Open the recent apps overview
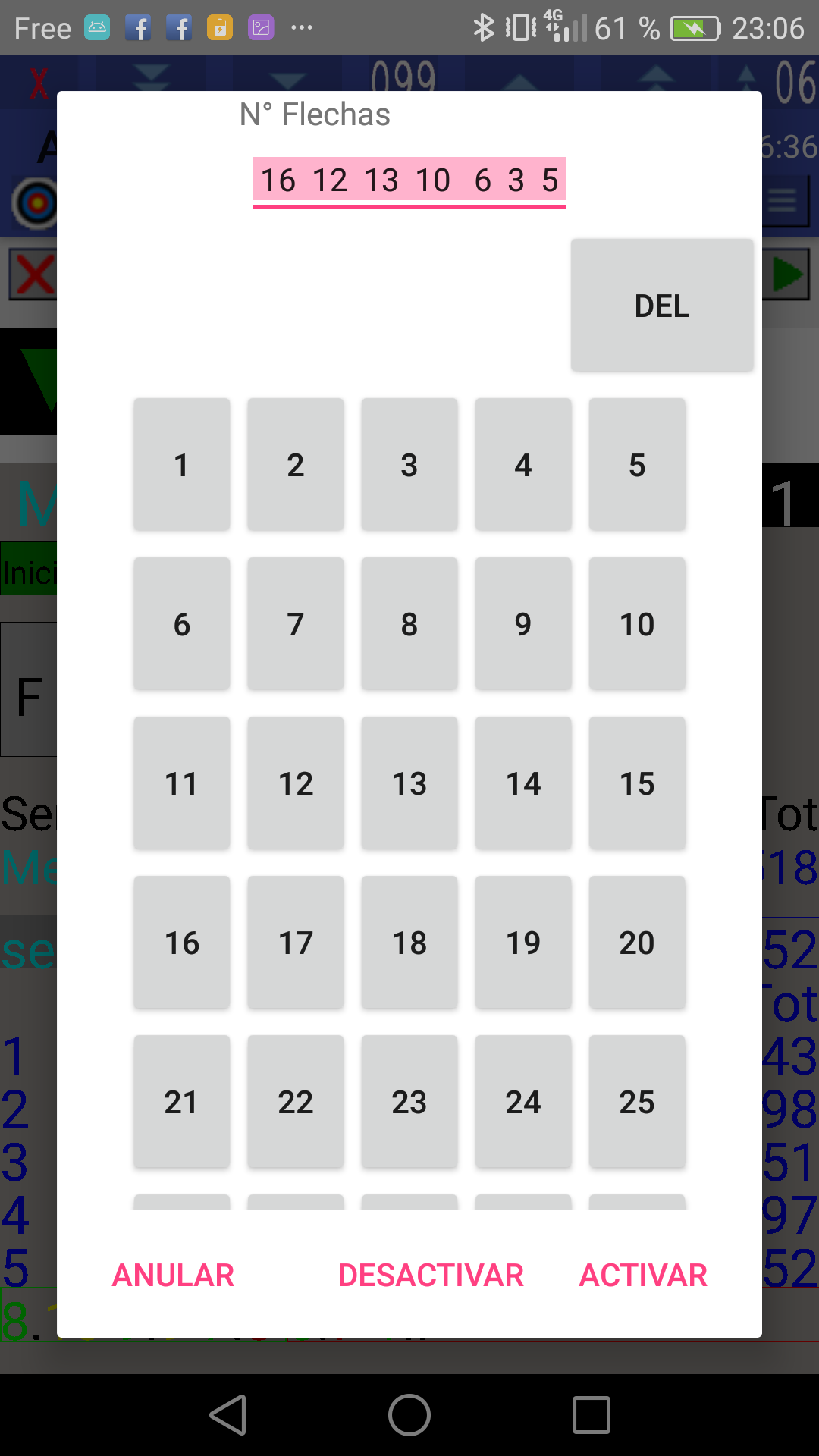This screenshot has width=819, height=1456. click(x=591, y=1415)
